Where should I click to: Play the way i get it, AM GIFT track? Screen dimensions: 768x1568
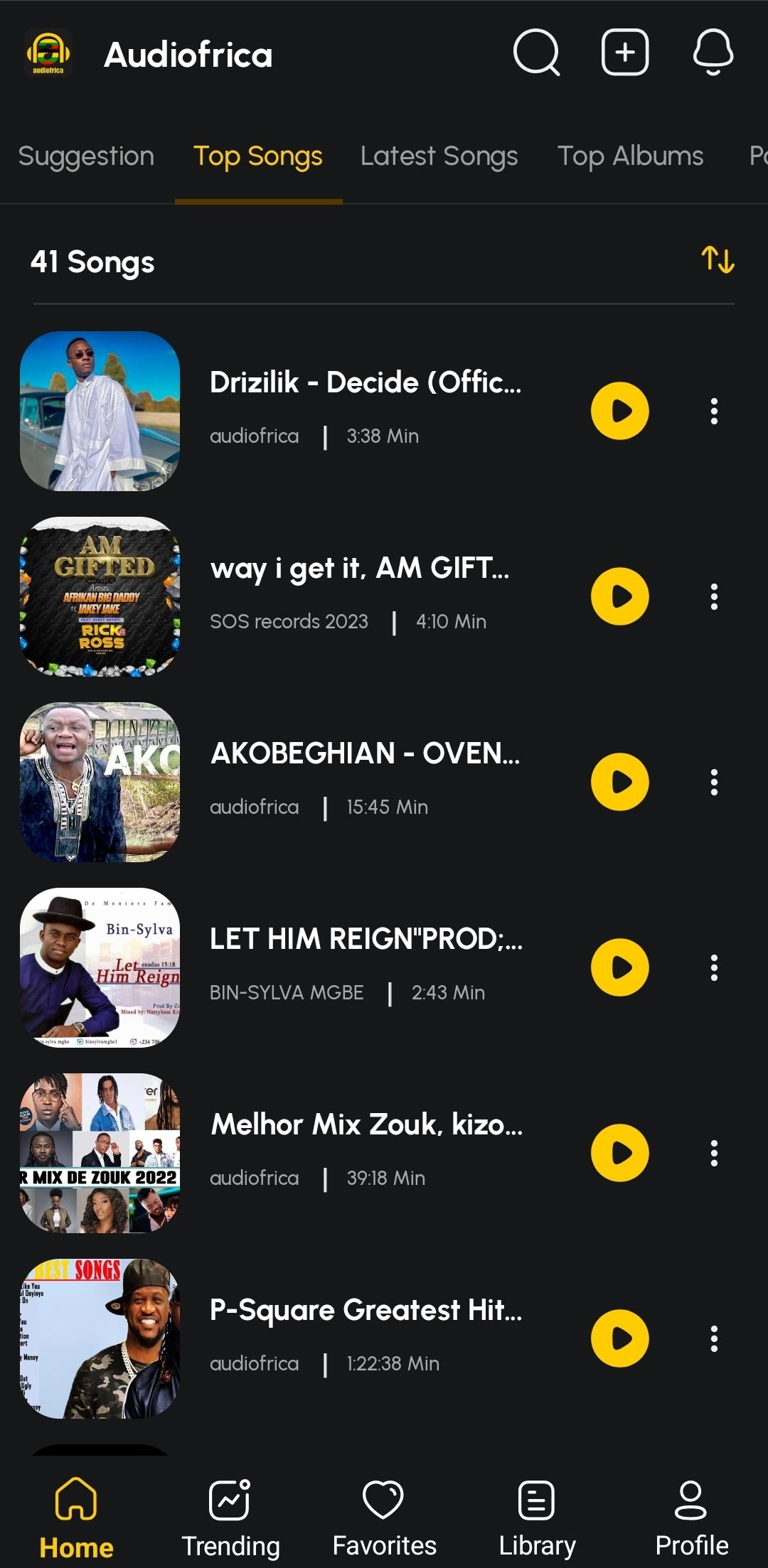[x=620, y=596]
